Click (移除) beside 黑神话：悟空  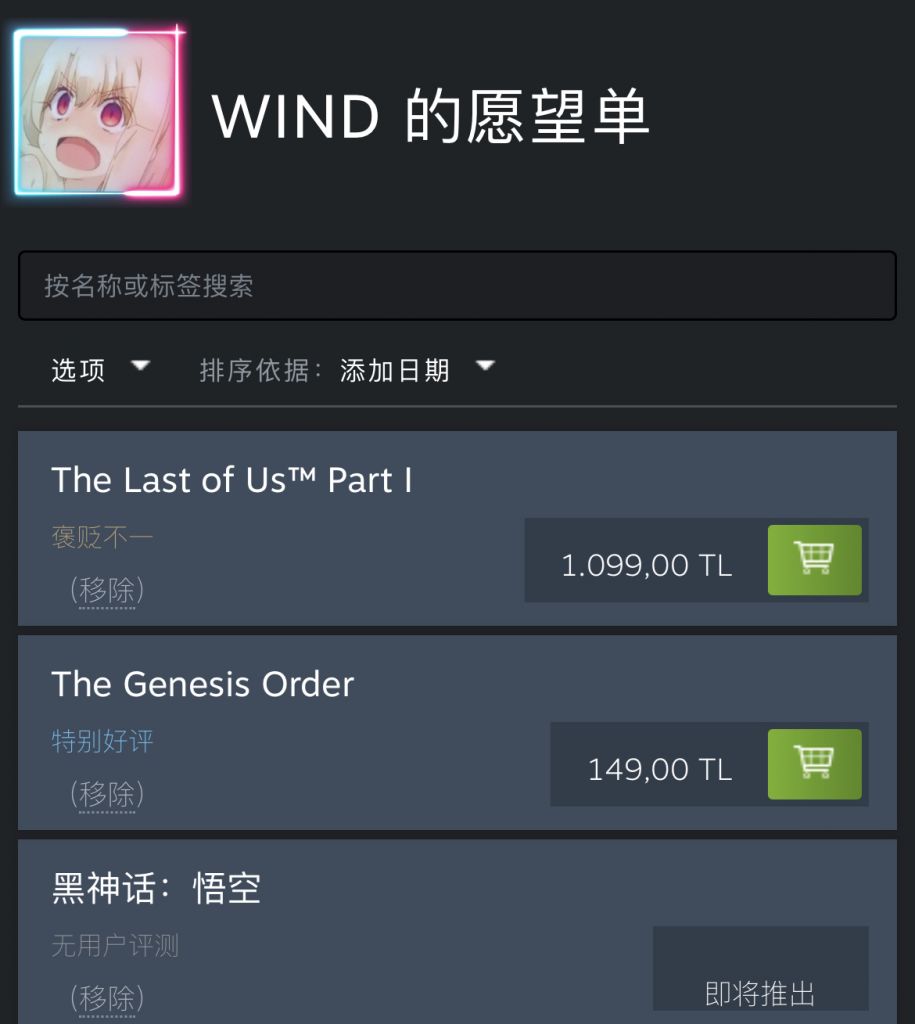tap(105, 1000)
